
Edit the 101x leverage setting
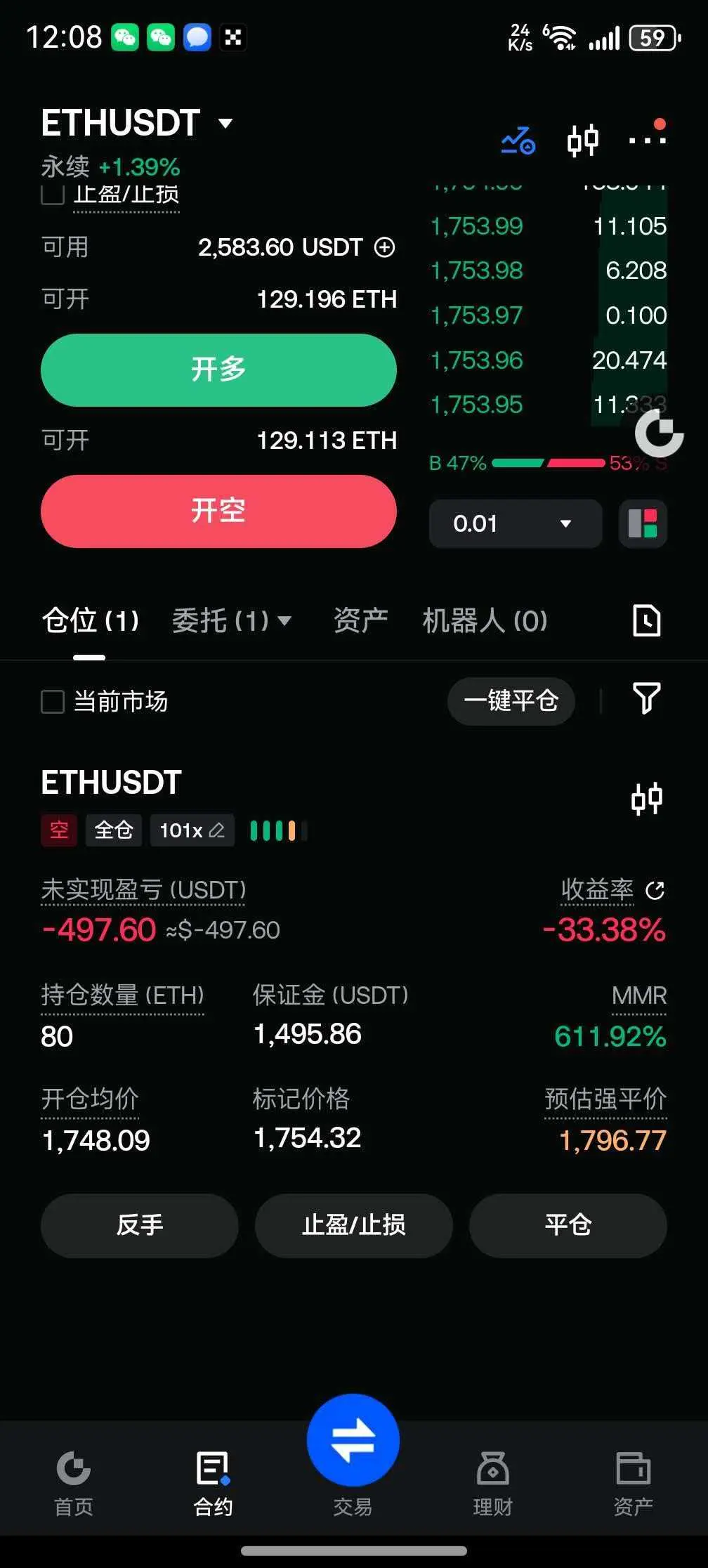[x=192, y=830]
